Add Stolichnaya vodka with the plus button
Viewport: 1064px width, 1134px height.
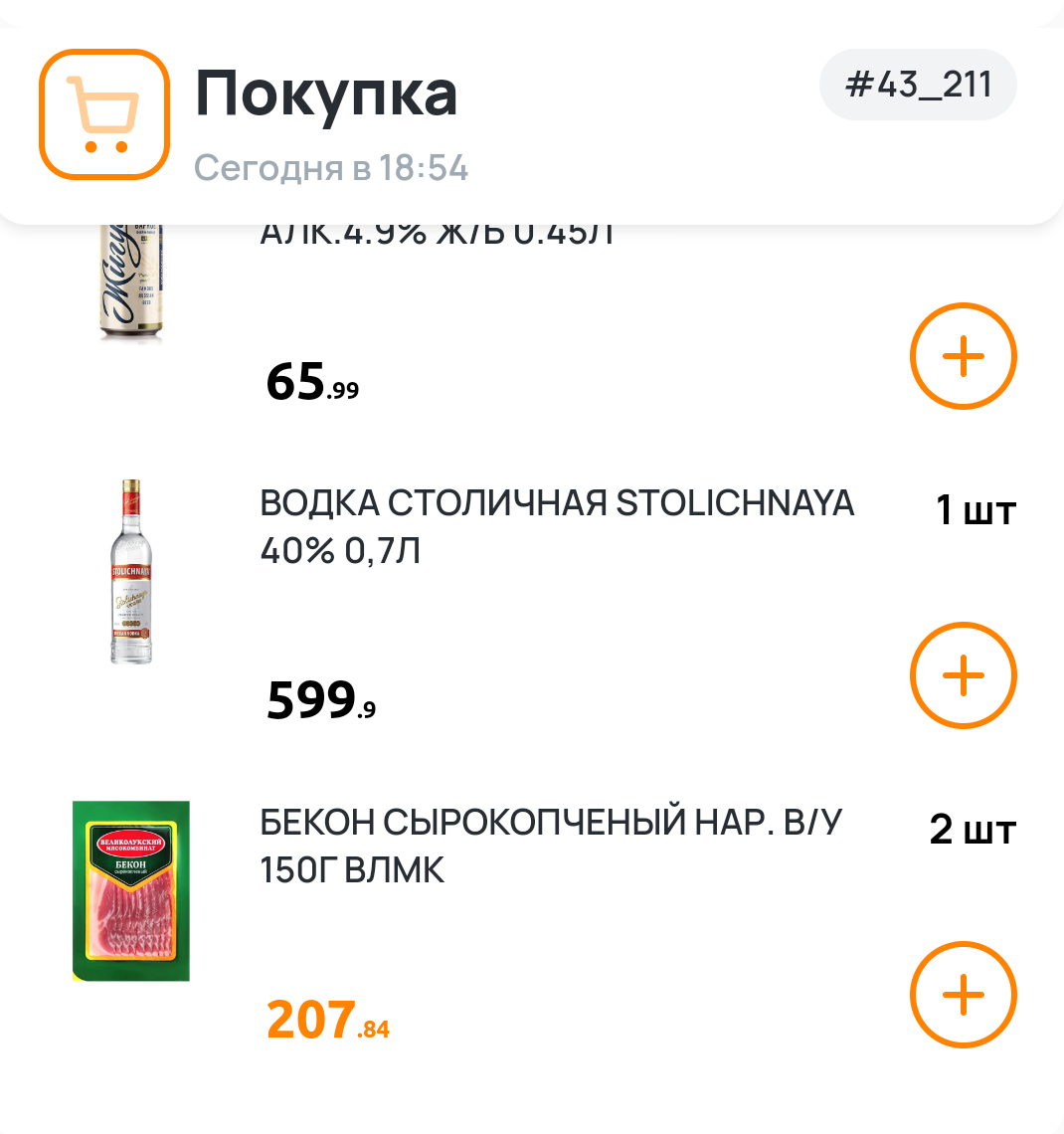tap(963, 675)
